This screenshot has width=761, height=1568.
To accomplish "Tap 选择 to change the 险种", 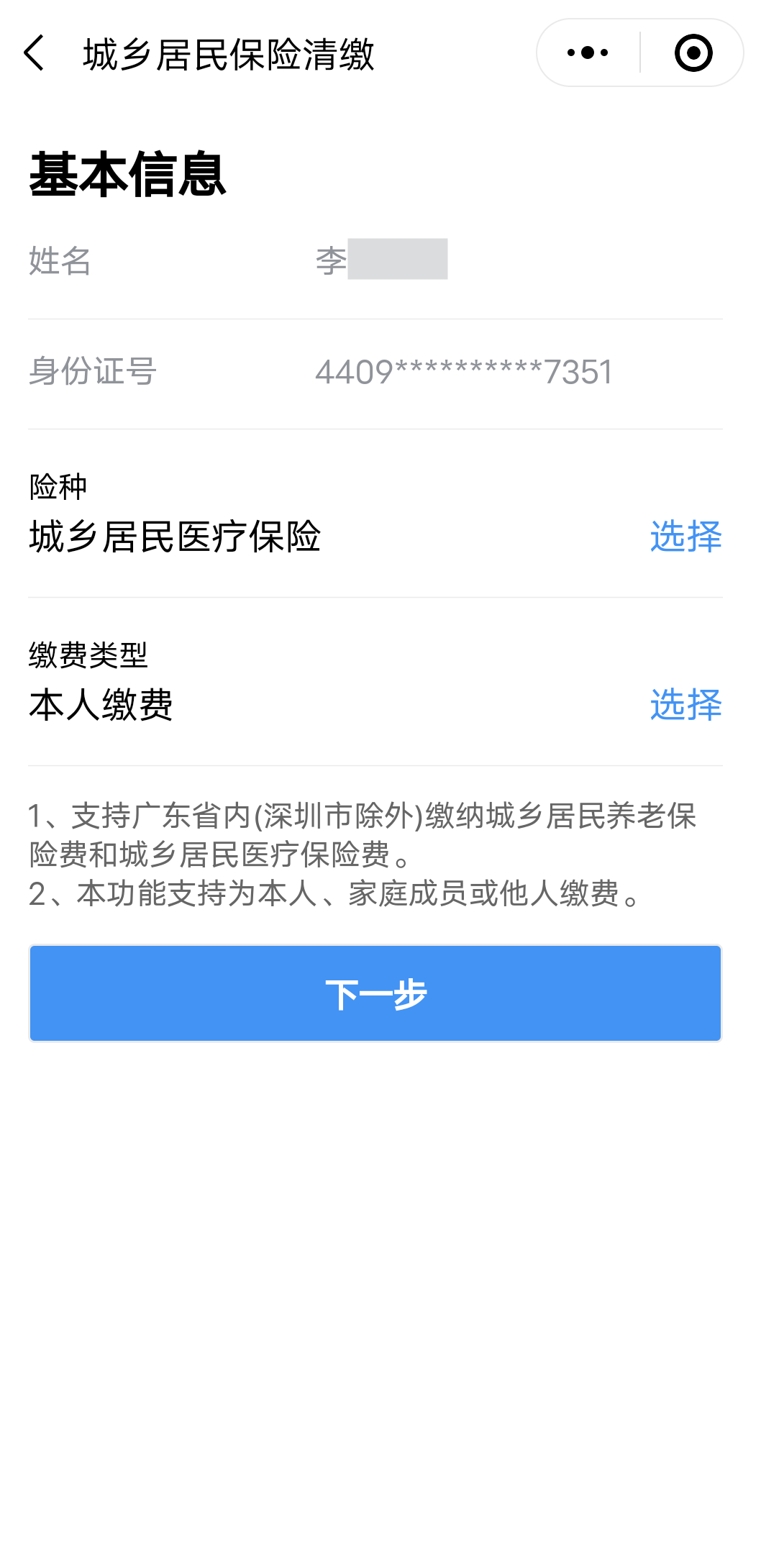I will pyautogui.click(x=685, y=537).
